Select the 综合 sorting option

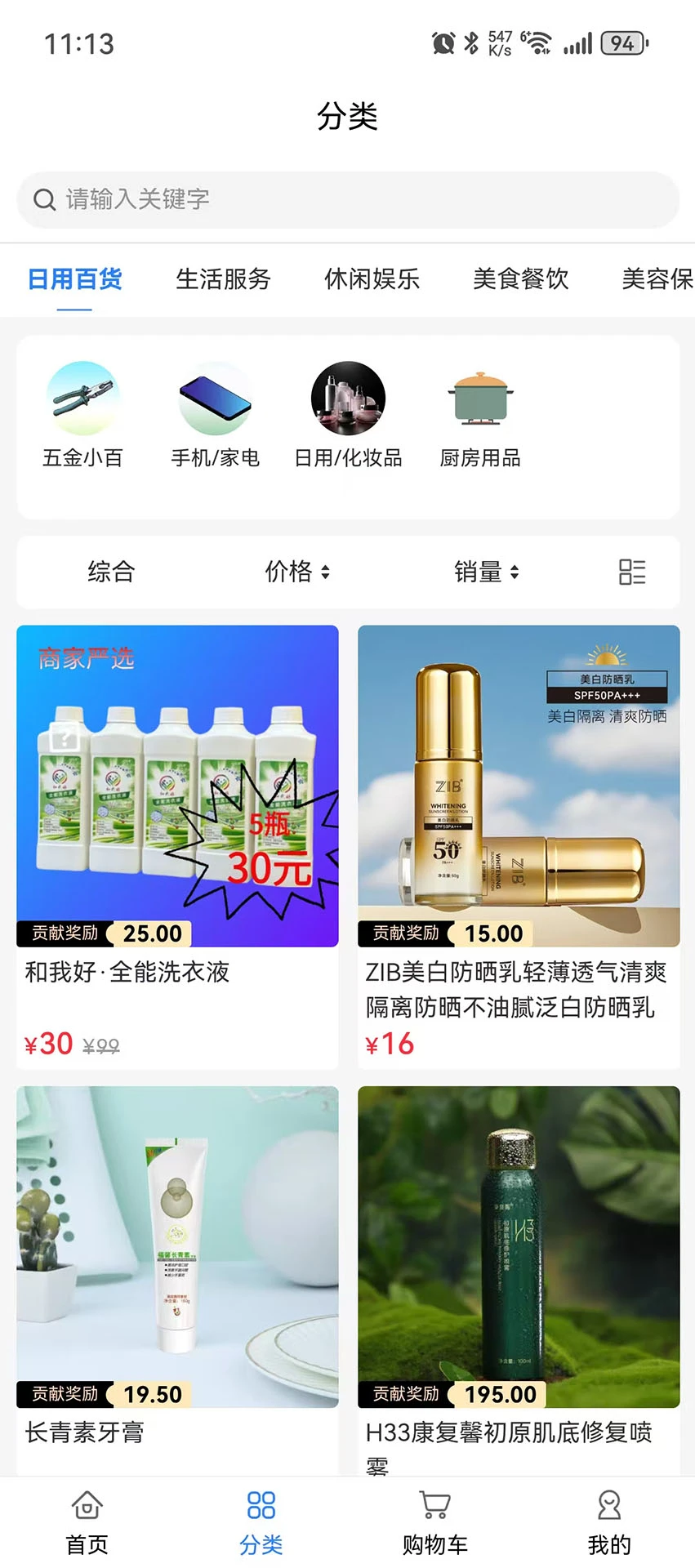(x=111, y=572)
